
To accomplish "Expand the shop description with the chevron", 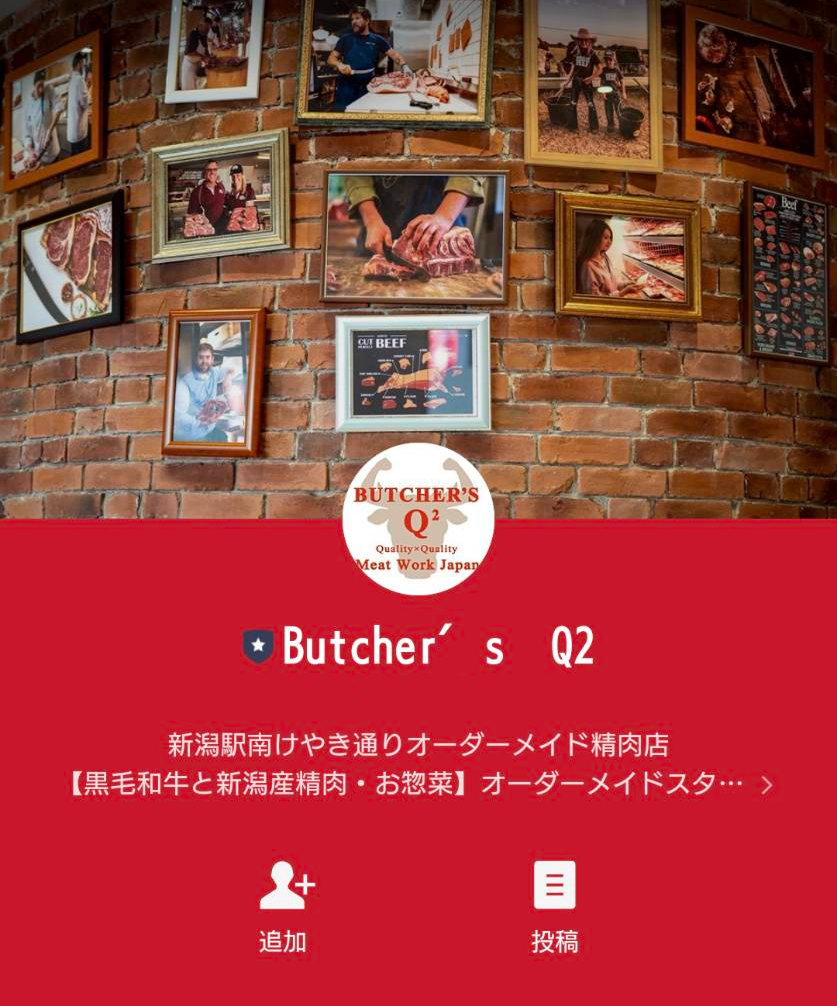I will 767,785.
